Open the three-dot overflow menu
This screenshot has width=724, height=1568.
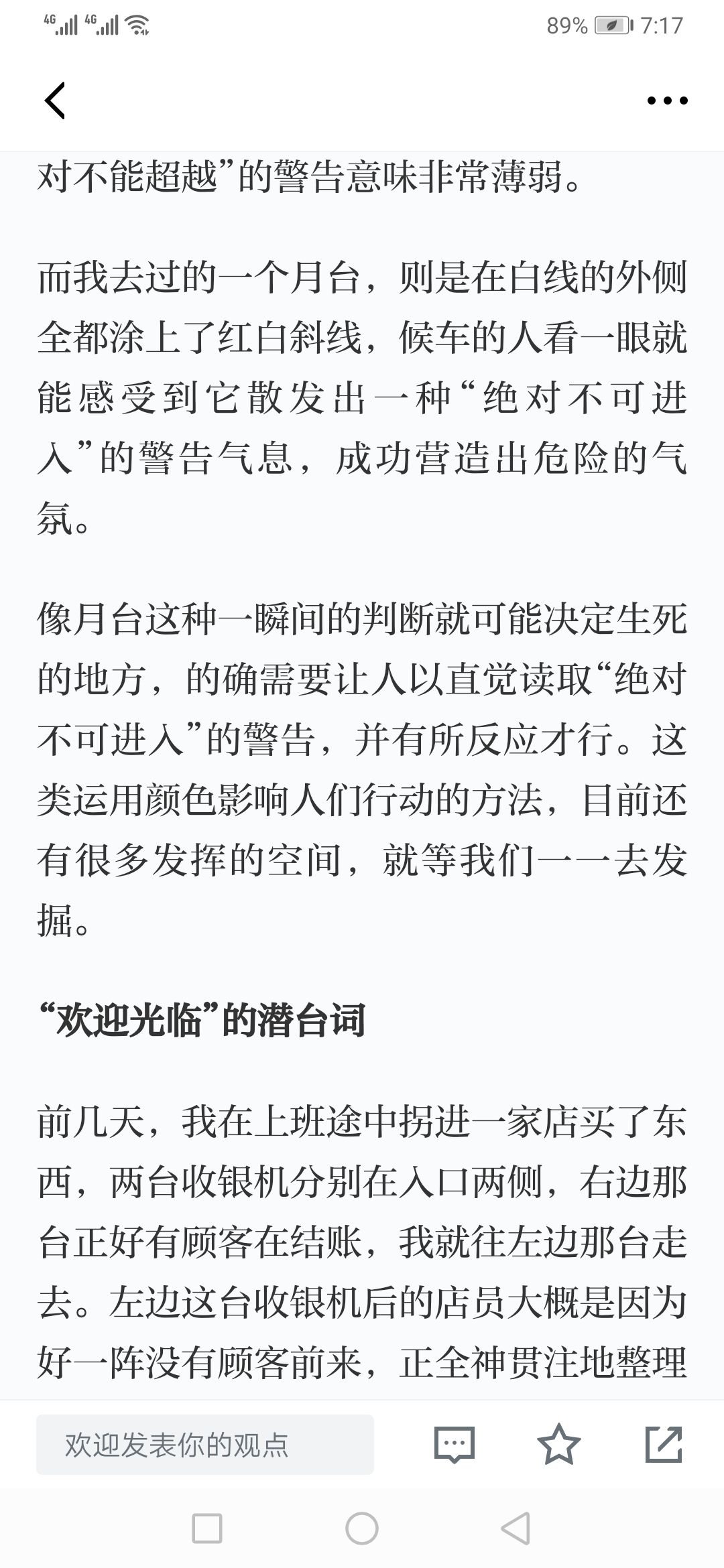667,101
